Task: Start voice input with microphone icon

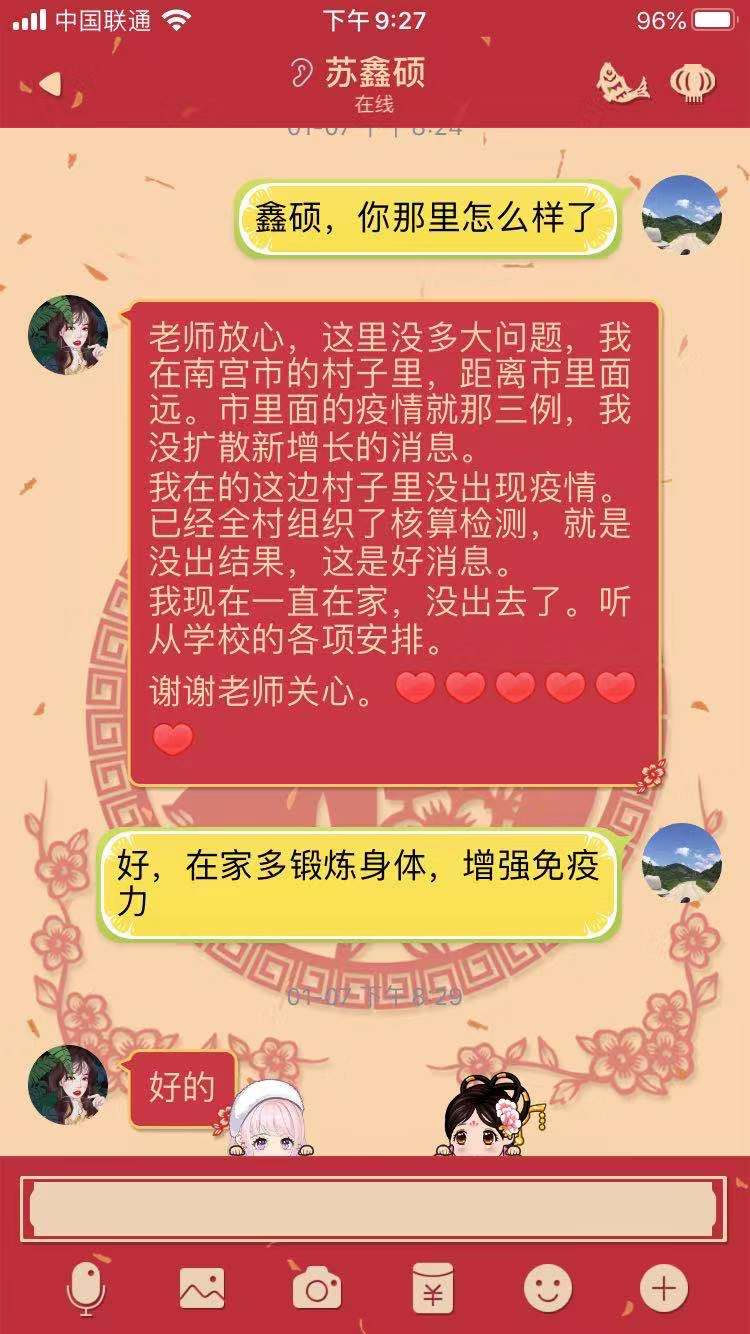Action: (x=86, y=1288)
